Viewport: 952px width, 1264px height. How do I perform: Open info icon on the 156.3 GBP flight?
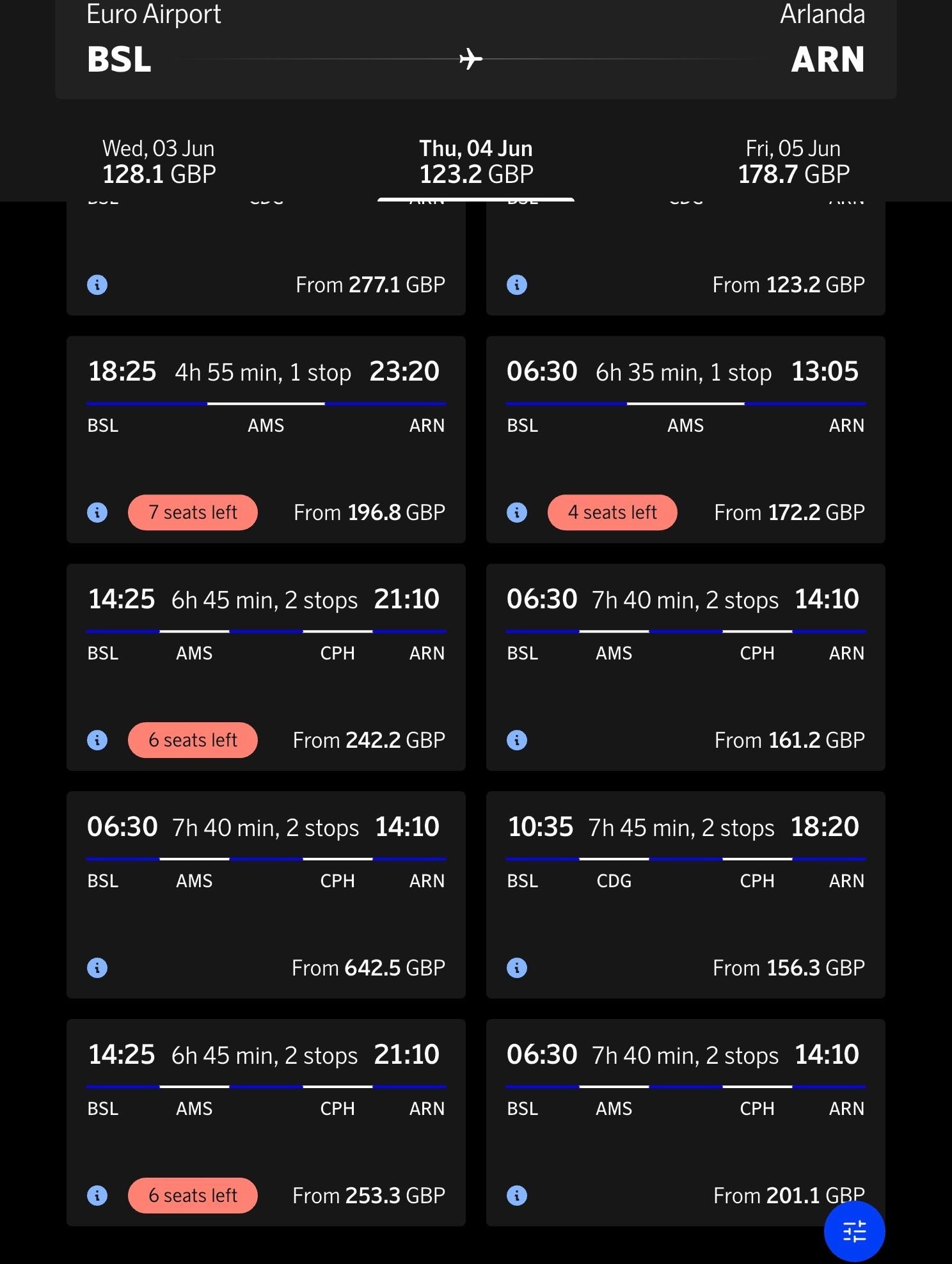(x=517, y=968)
